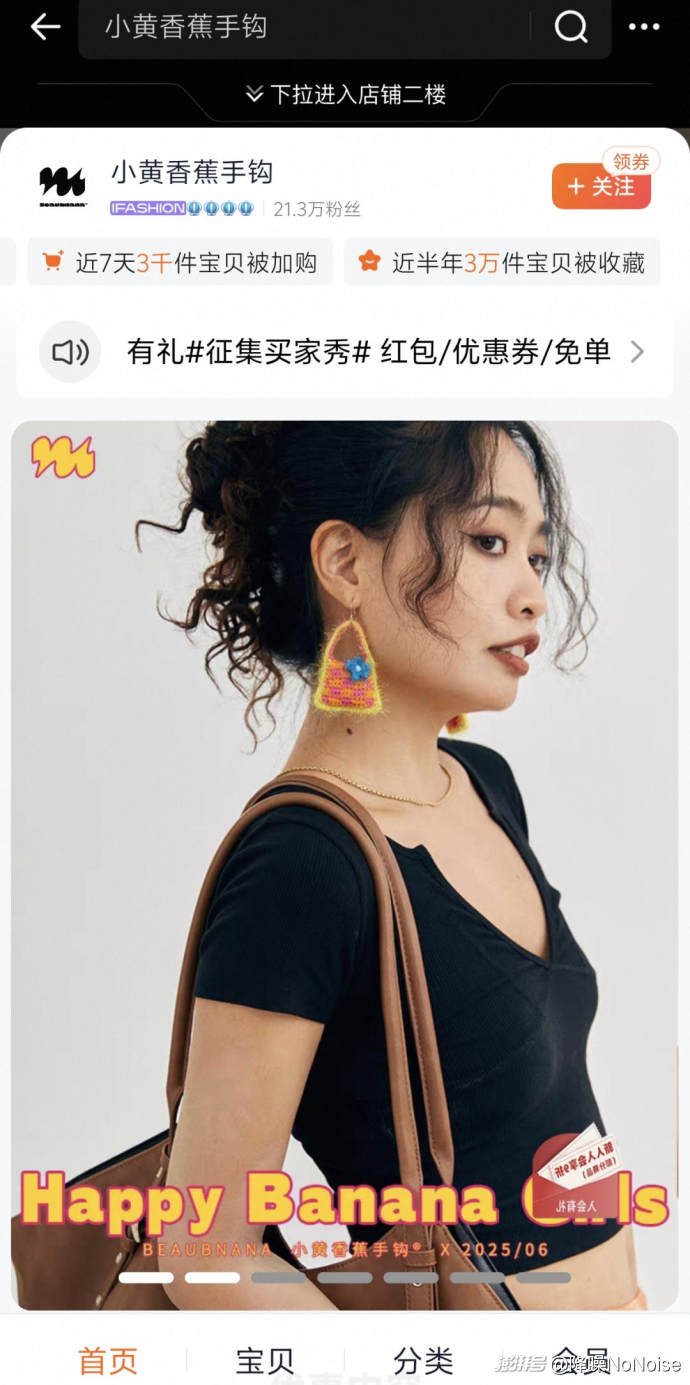Open the 小黄香蕉手钩 shop name
690x1385 pixels.
(192, 172)
